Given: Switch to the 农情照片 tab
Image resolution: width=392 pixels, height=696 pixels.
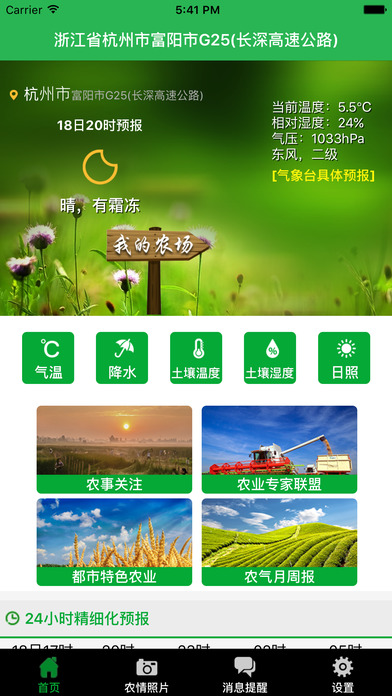Looking at the screenshot, I should tap(147, 674).
